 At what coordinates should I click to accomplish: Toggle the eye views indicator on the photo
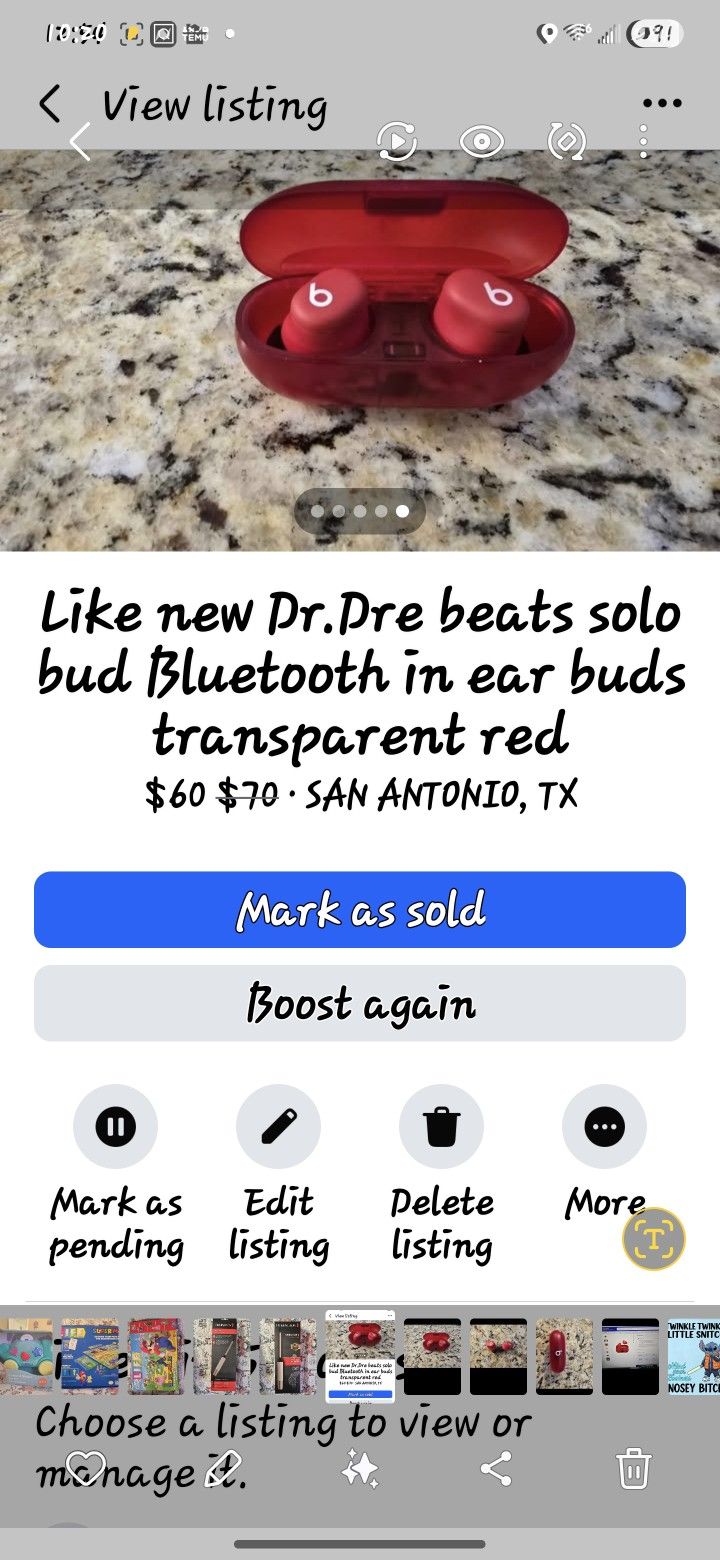(x=481, y=142)
